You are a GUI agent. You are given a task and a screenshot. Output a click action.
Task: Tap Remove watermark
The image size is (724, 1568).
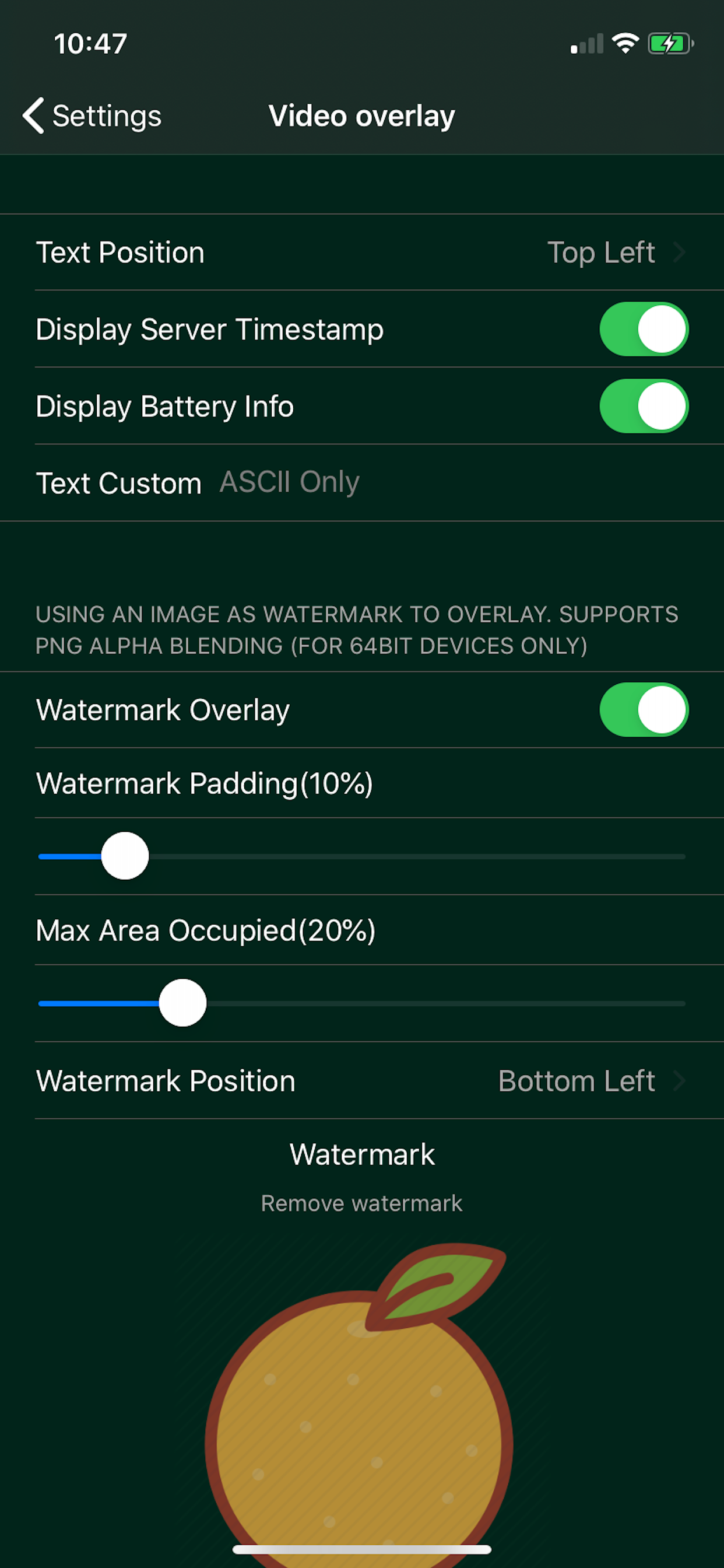(362, 1202)
